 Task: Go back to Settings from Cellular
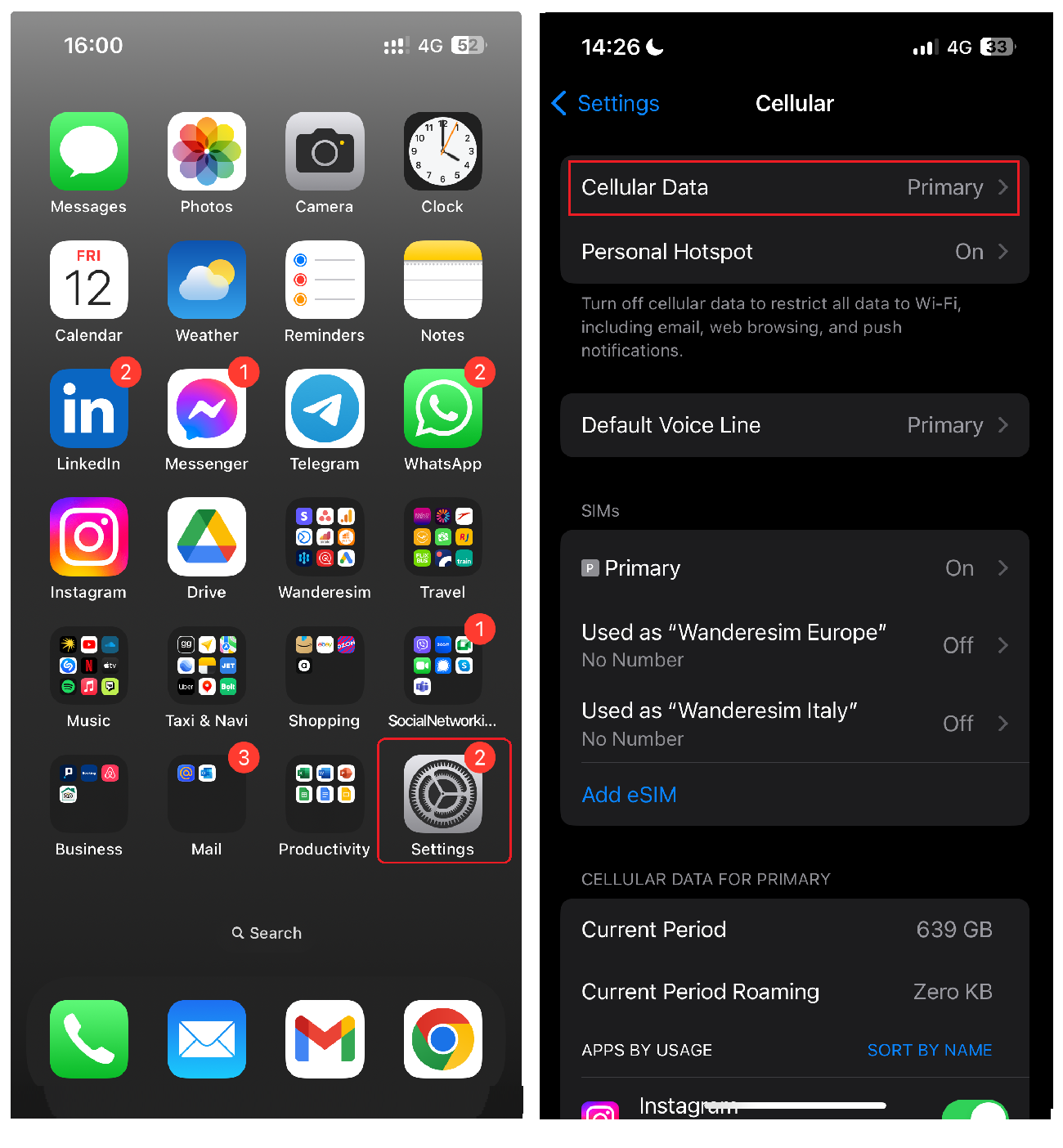(x=606, y=104)
